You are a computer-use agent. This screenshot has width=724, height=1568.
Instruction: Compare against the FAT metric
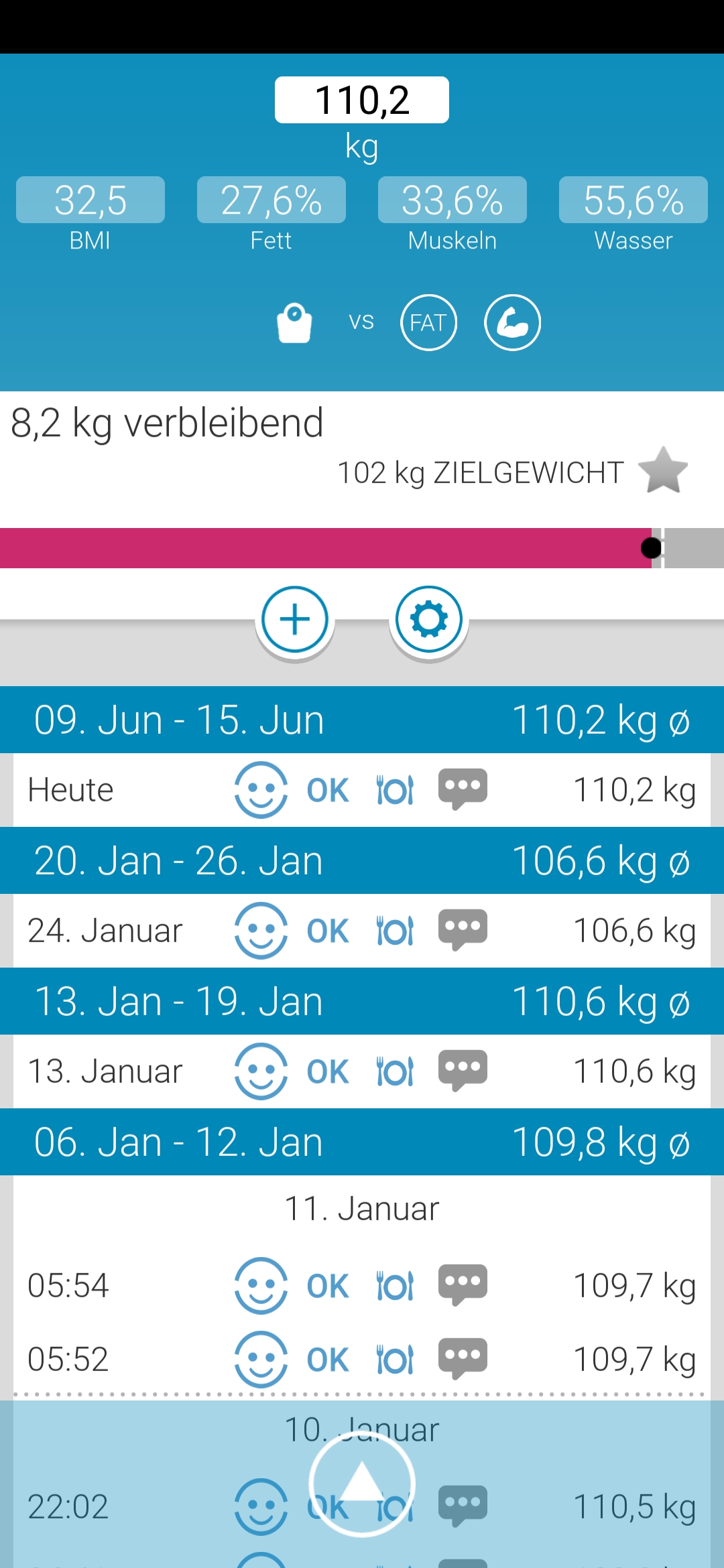pos(428,323)
